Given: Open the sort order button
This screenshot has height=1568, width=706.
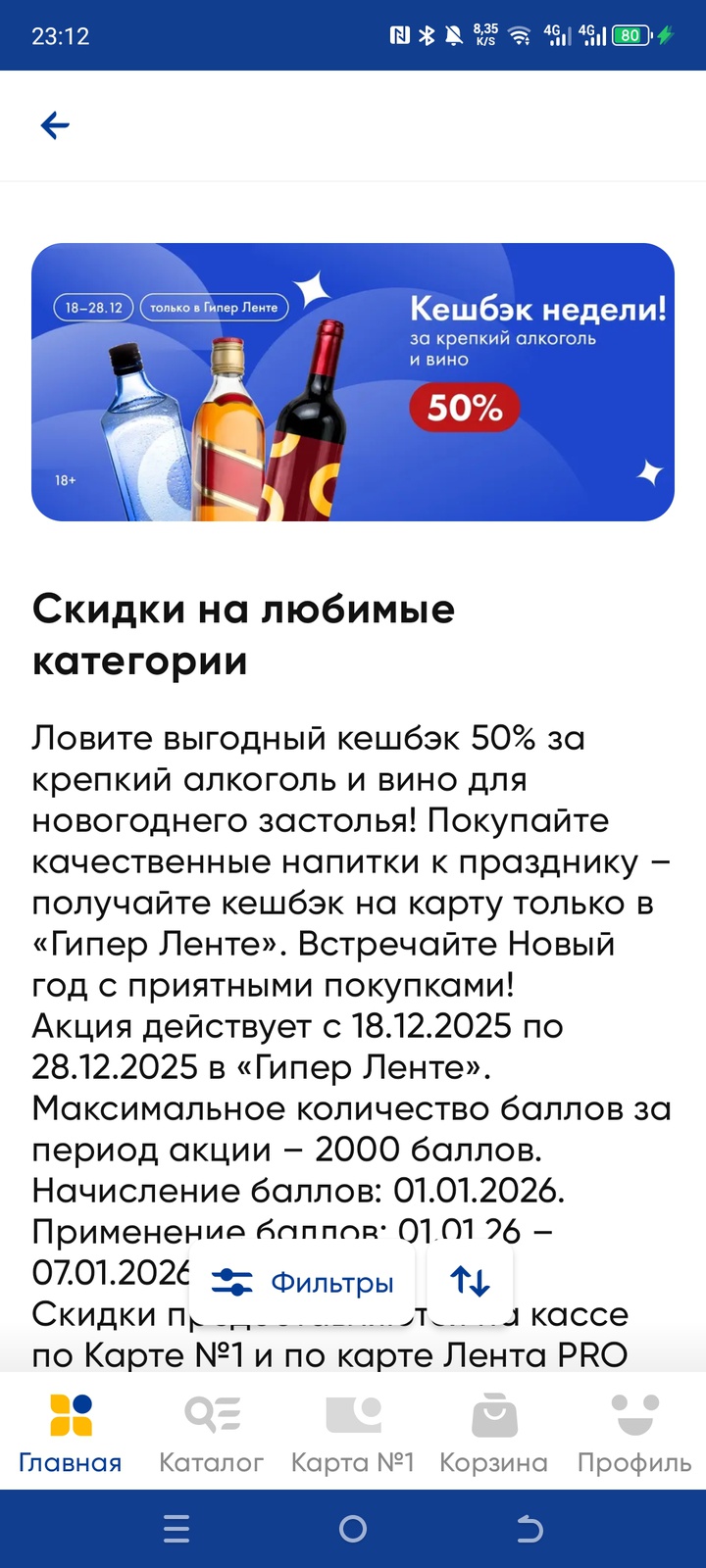Looking at the screenshot, I should tap(470, 1282).
